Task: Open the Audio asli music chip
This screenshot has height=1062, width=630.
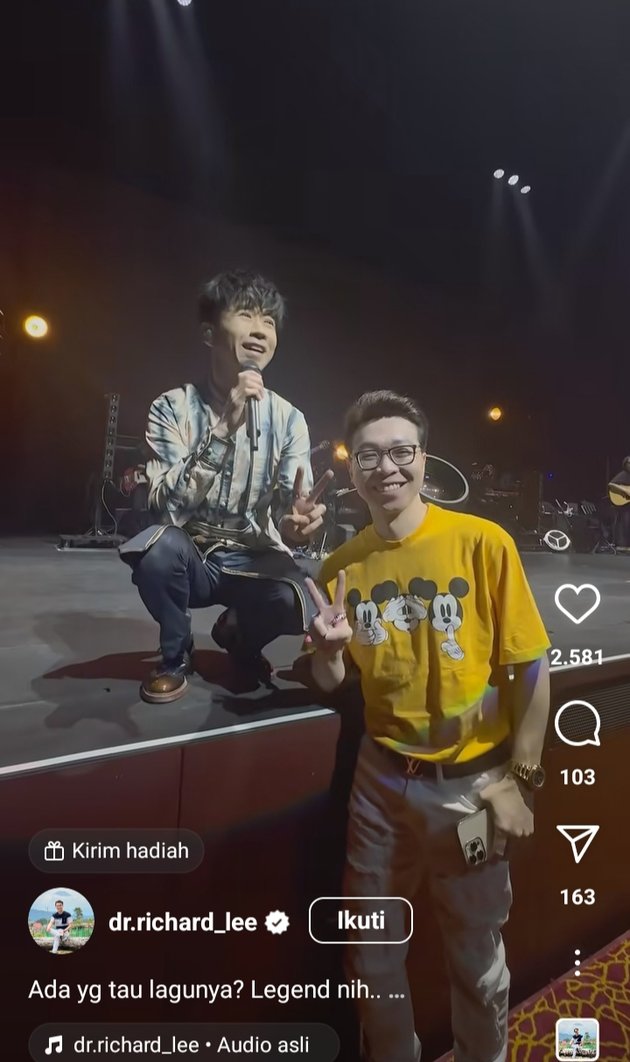Action: (x=184, y=1044)
